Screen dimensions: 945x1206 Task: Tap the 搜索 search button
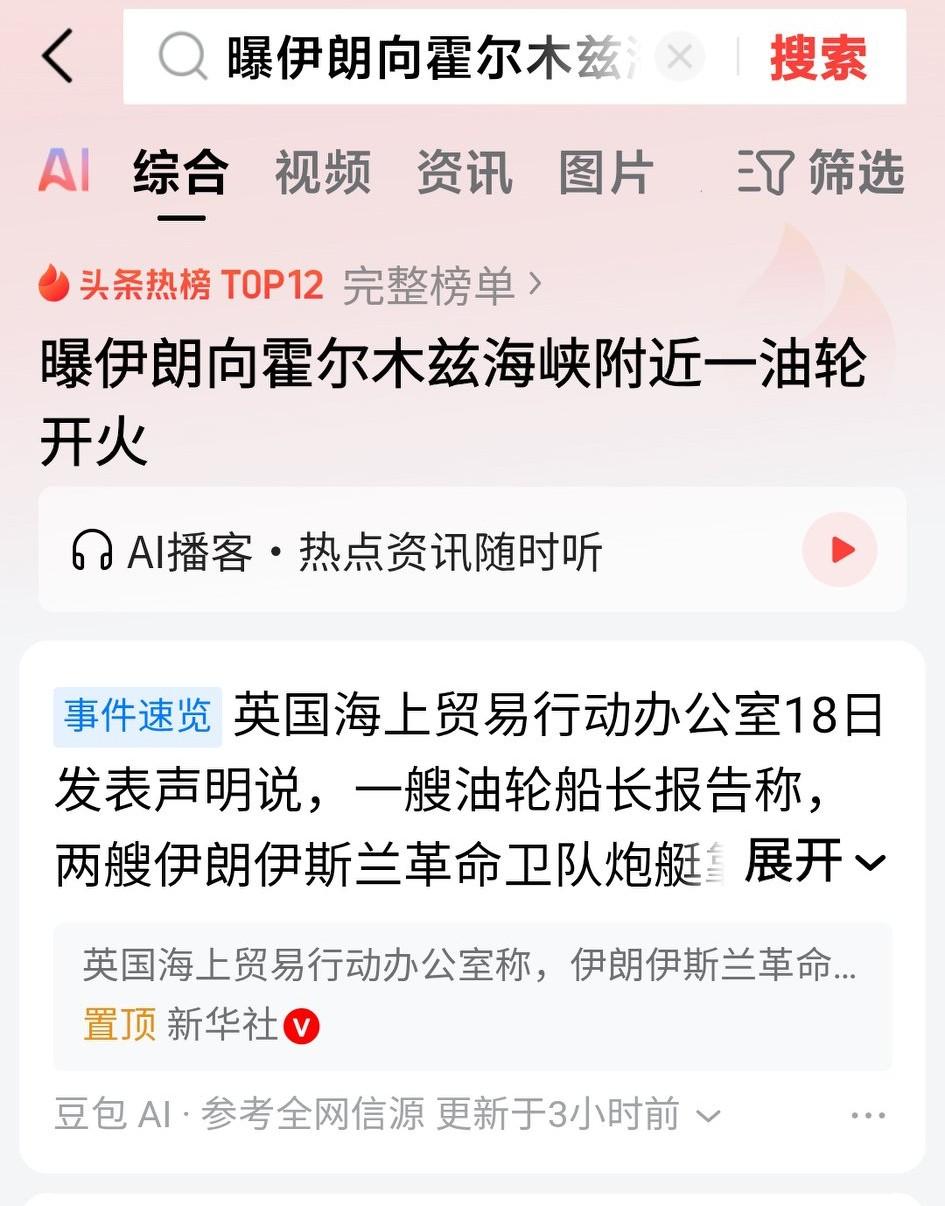pos(817,57)
